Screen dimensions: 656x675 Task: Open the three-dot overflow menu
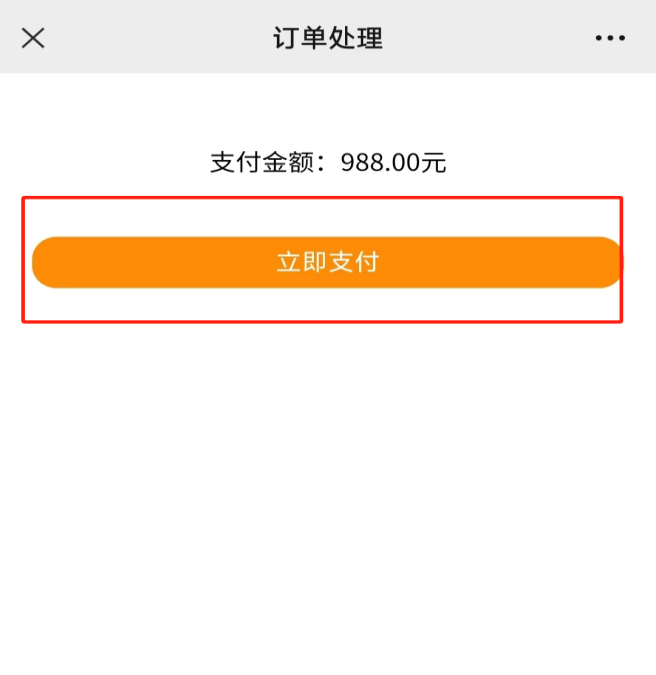pos(610,38)
